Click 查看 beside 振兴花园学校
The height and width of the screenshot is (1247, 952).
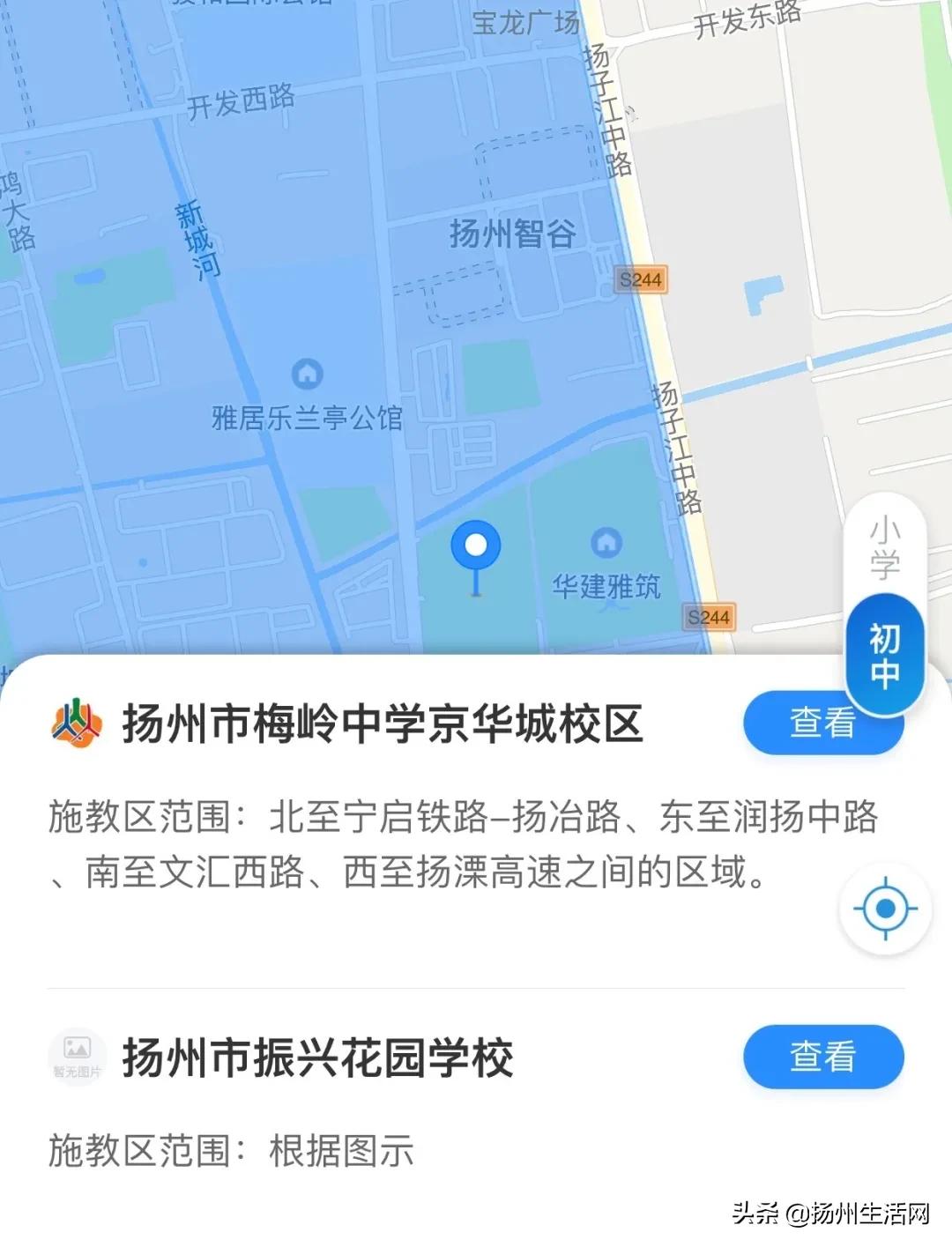tap(822, 1057)
